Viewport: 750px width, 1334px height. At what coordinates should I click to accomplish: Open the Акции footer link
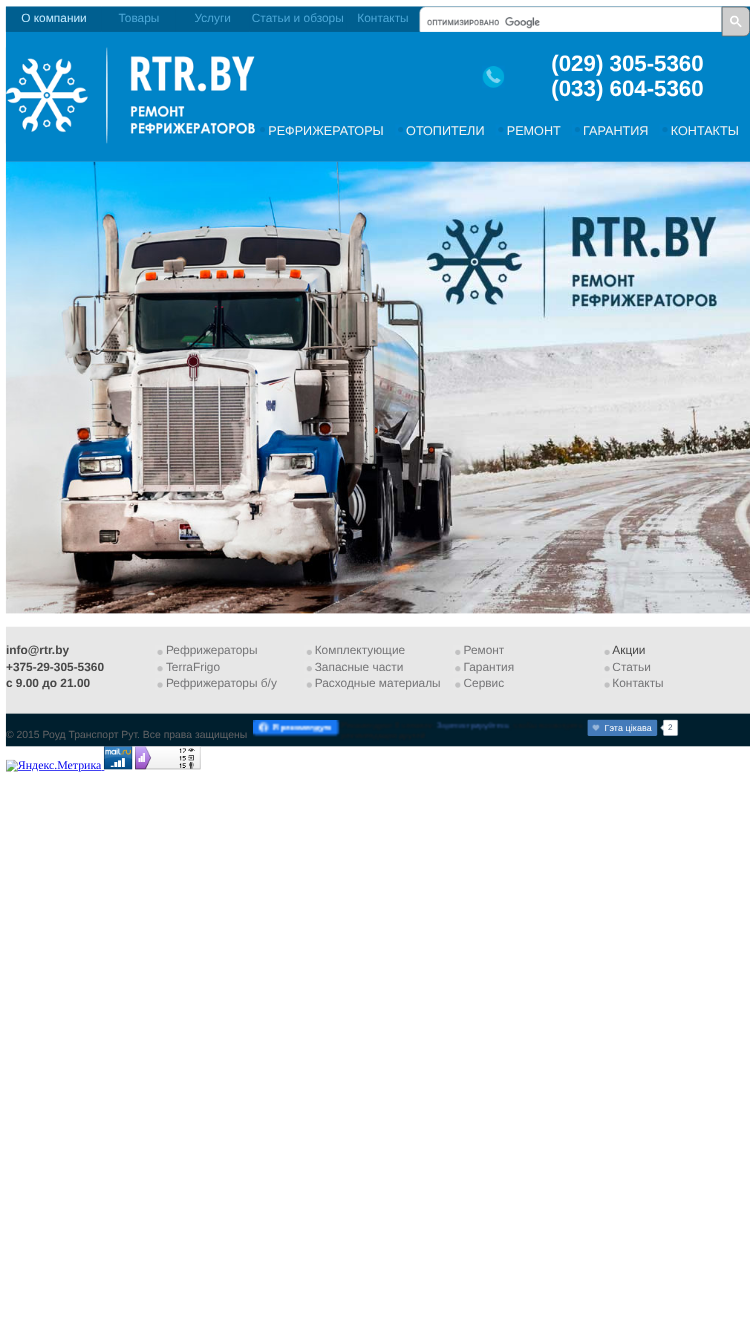click(x=629, y=650)
